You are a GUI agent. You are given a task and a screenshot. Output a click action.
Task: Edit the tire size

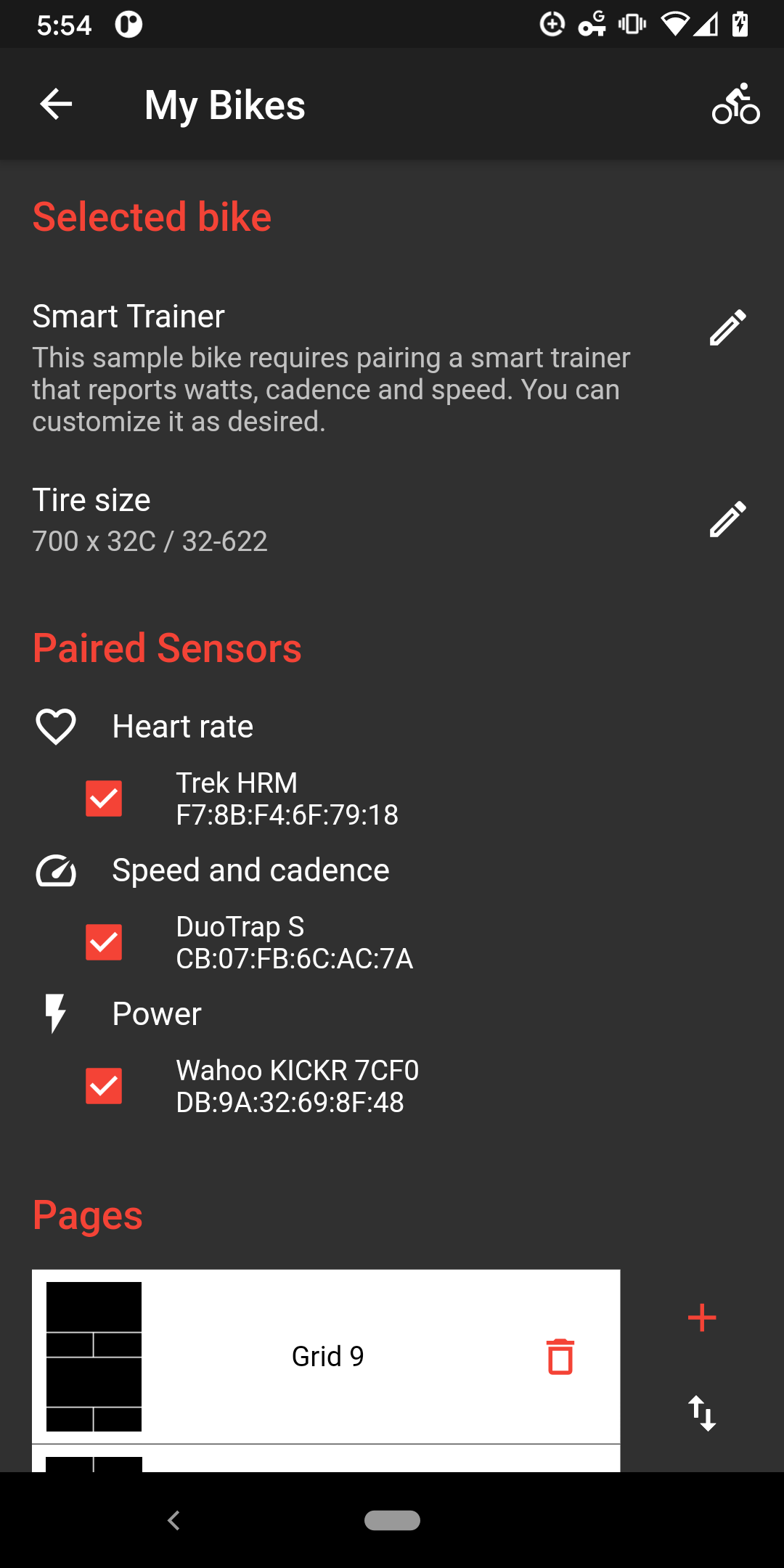pyautogui.click(x=727, y=519)
